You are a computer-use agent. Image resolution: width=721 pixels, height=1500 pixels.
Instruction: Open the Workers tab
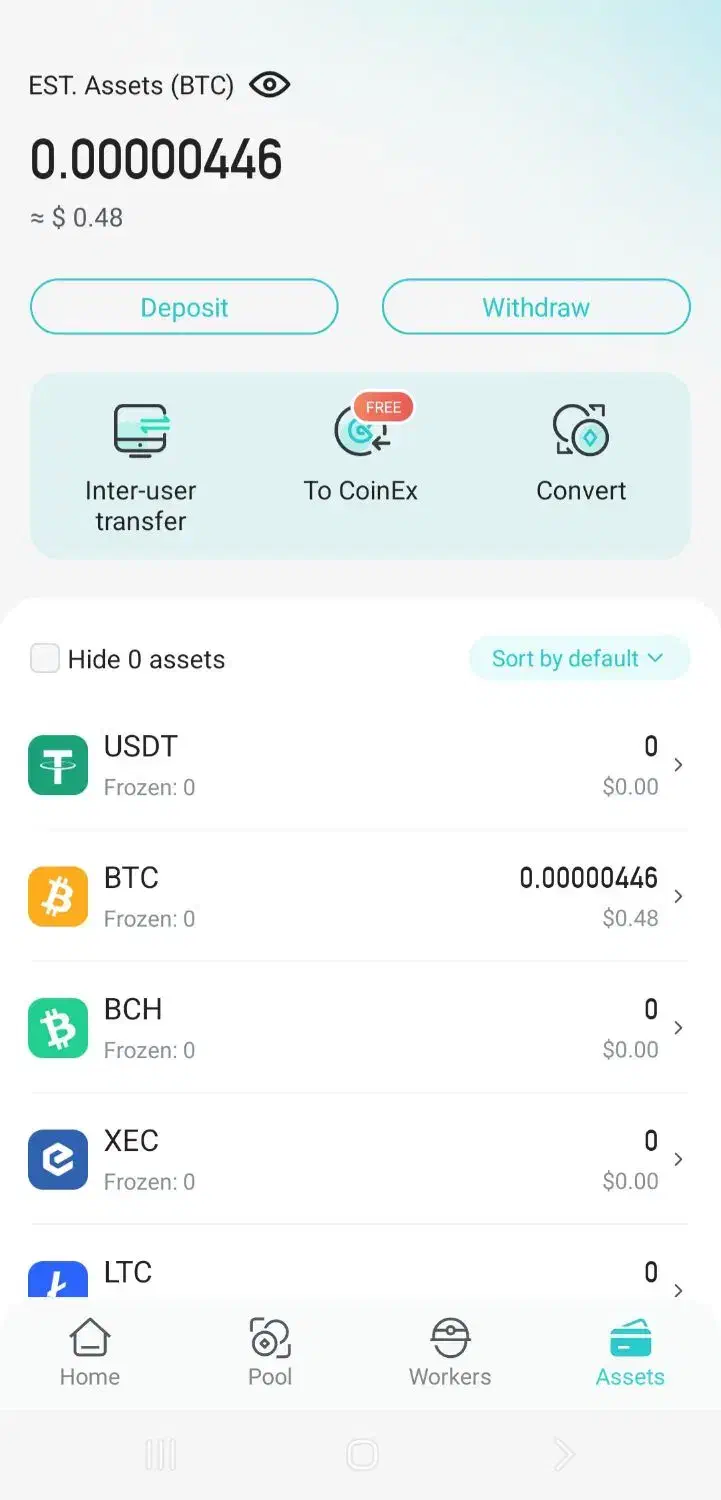[450, 1352]
